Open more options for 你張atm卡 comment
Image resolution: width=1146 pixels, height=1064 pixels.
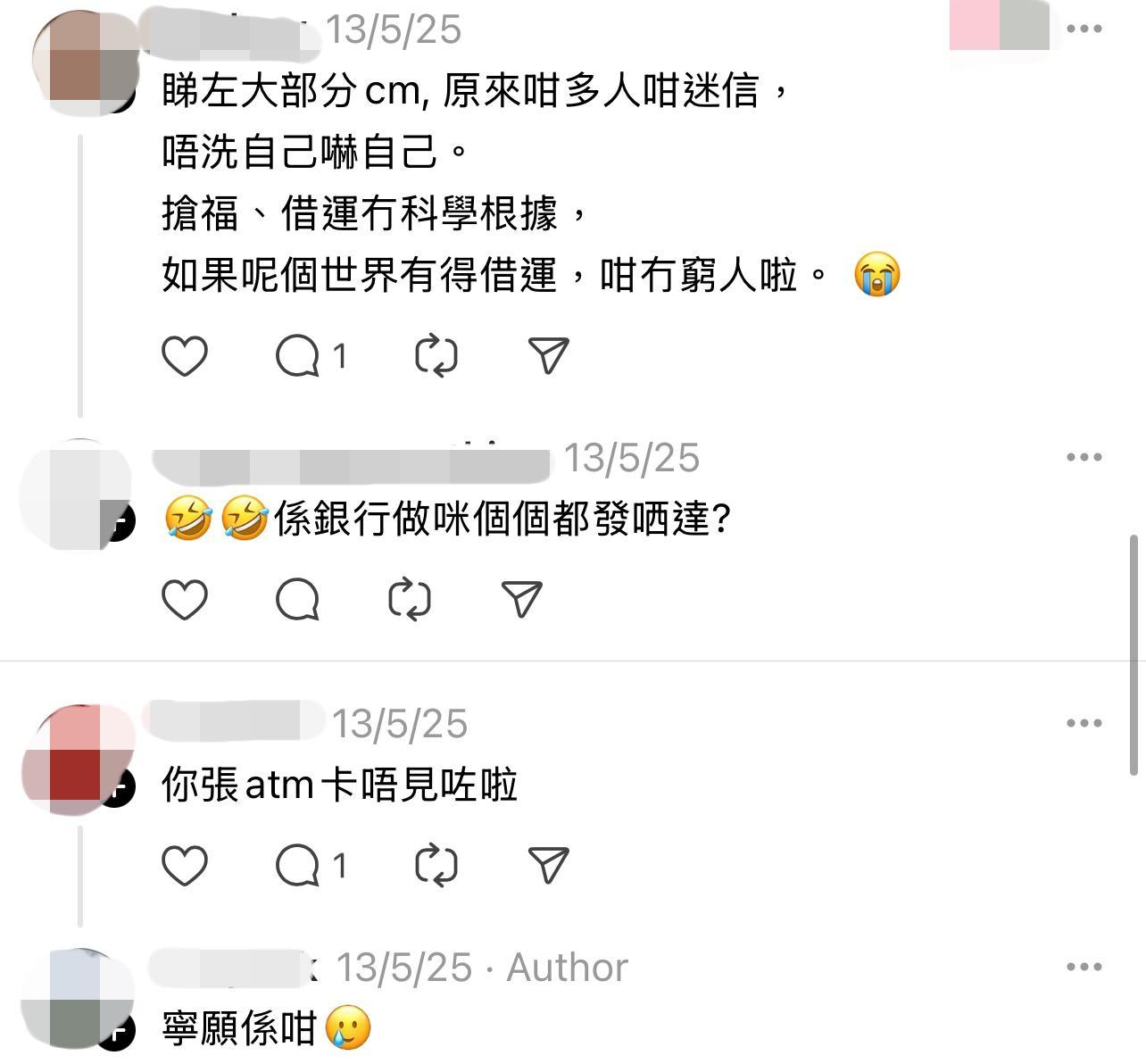point(1084,723)
